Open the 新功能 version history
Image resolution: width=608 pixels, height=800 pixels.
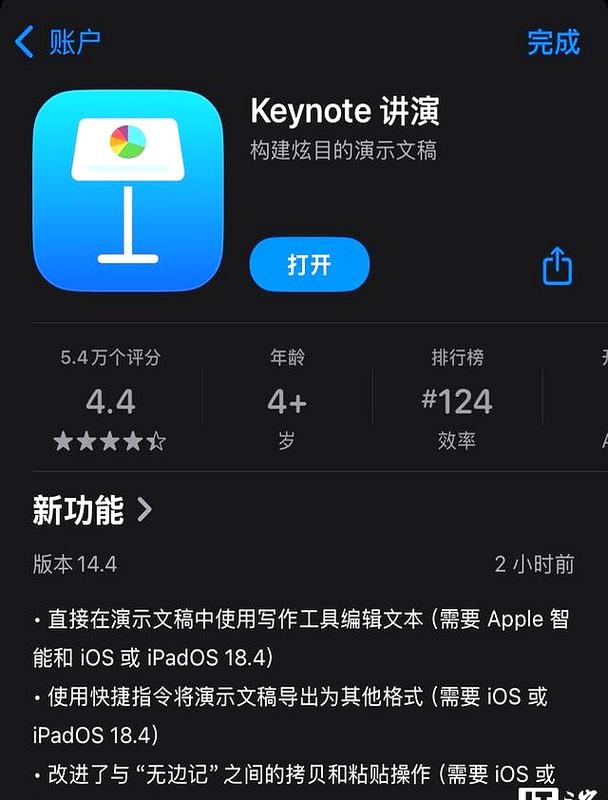(92, 510)
